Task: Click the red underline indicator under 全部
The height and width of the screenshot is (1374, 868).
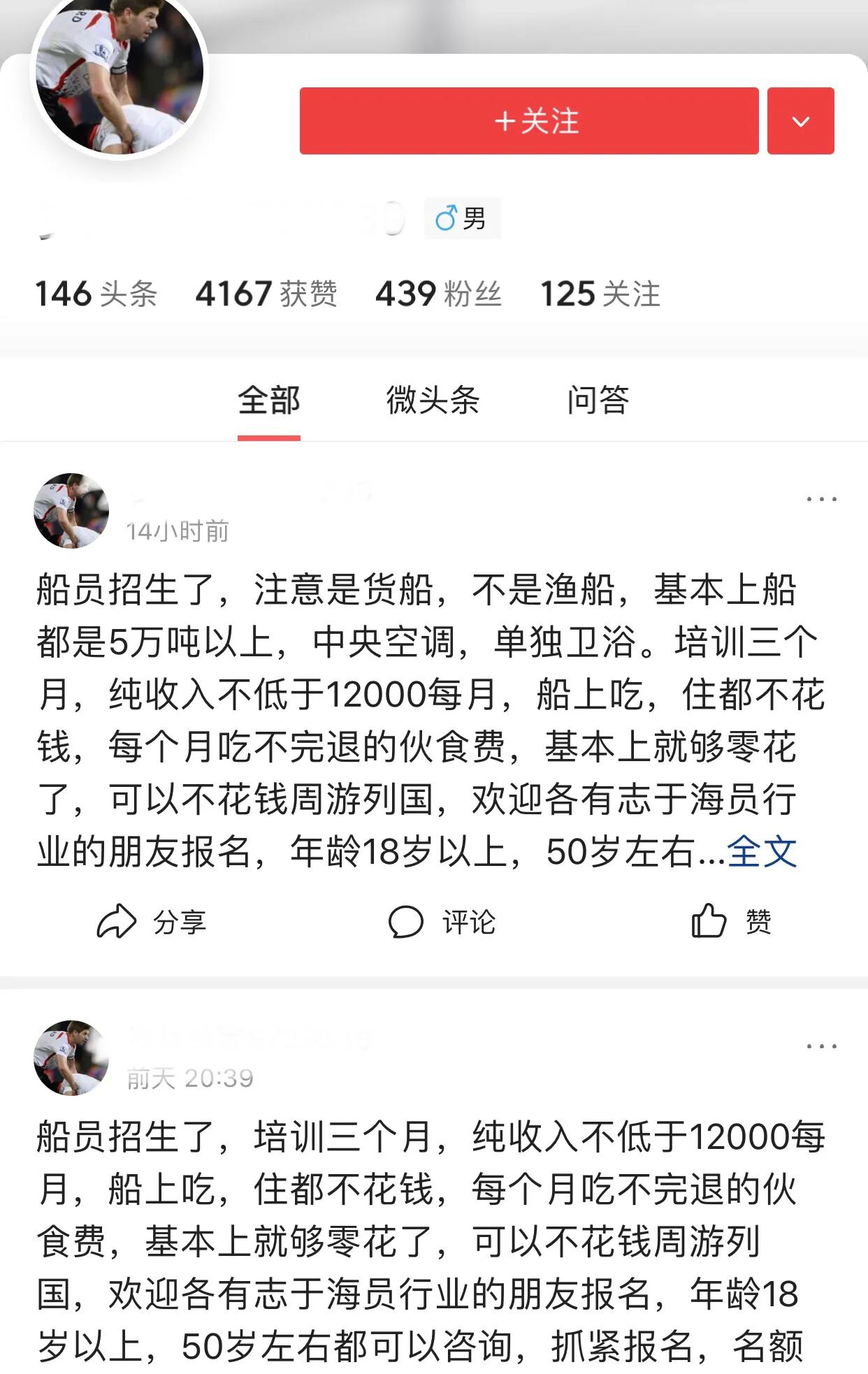Action: pyautogui.click(x=268, y=435)
